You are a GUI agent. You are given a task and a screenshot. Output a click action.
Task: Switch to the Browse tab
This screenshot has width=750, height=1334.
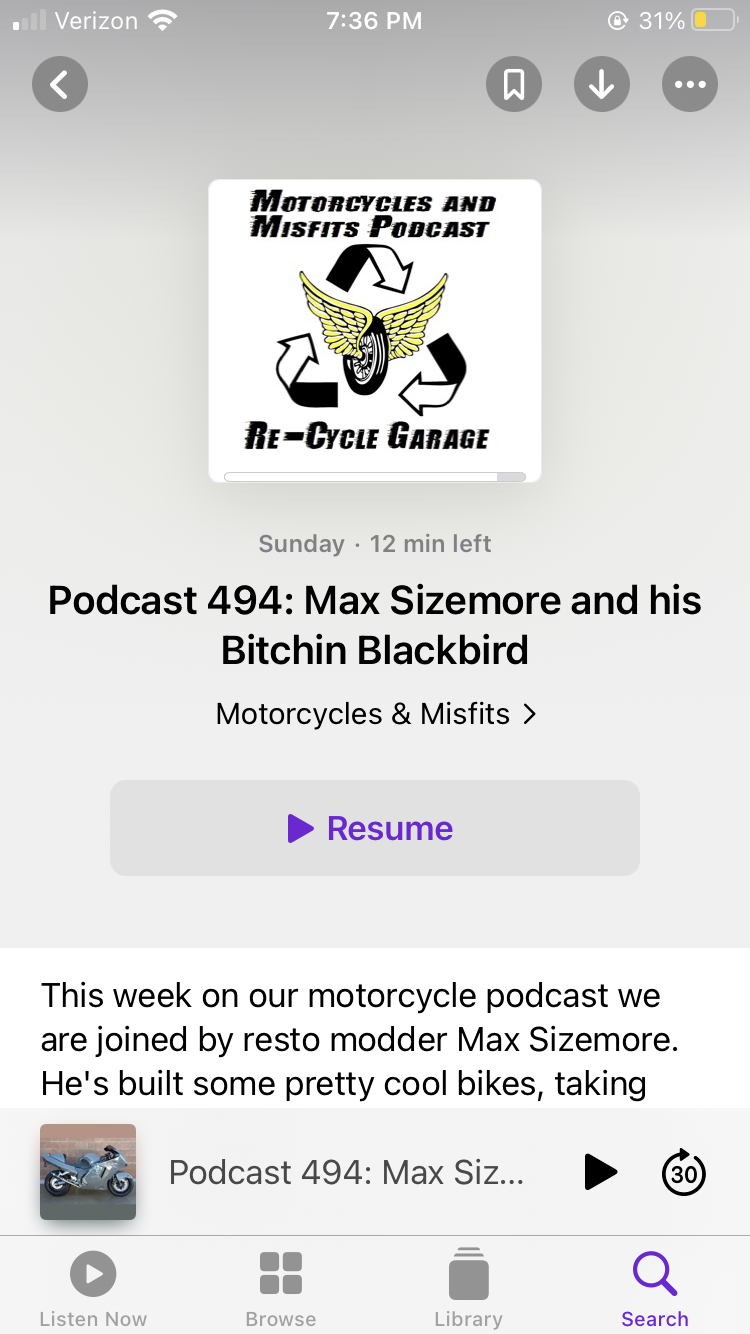click(x=281, y=1288)
